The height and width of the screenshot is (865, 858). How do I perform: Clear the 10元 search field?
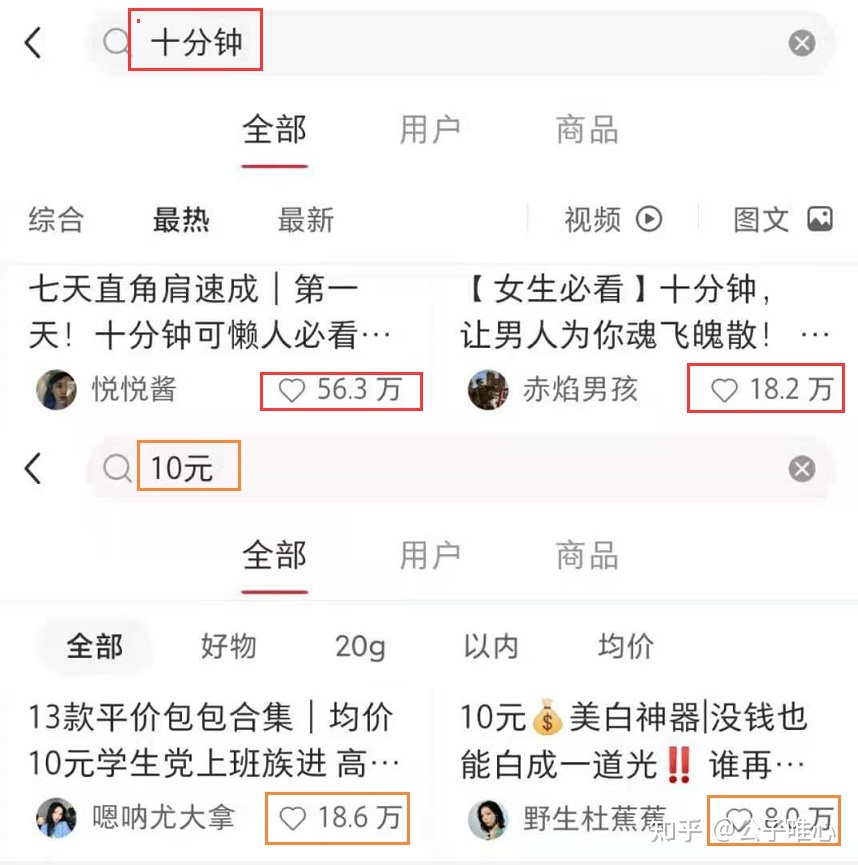(801, 468)
